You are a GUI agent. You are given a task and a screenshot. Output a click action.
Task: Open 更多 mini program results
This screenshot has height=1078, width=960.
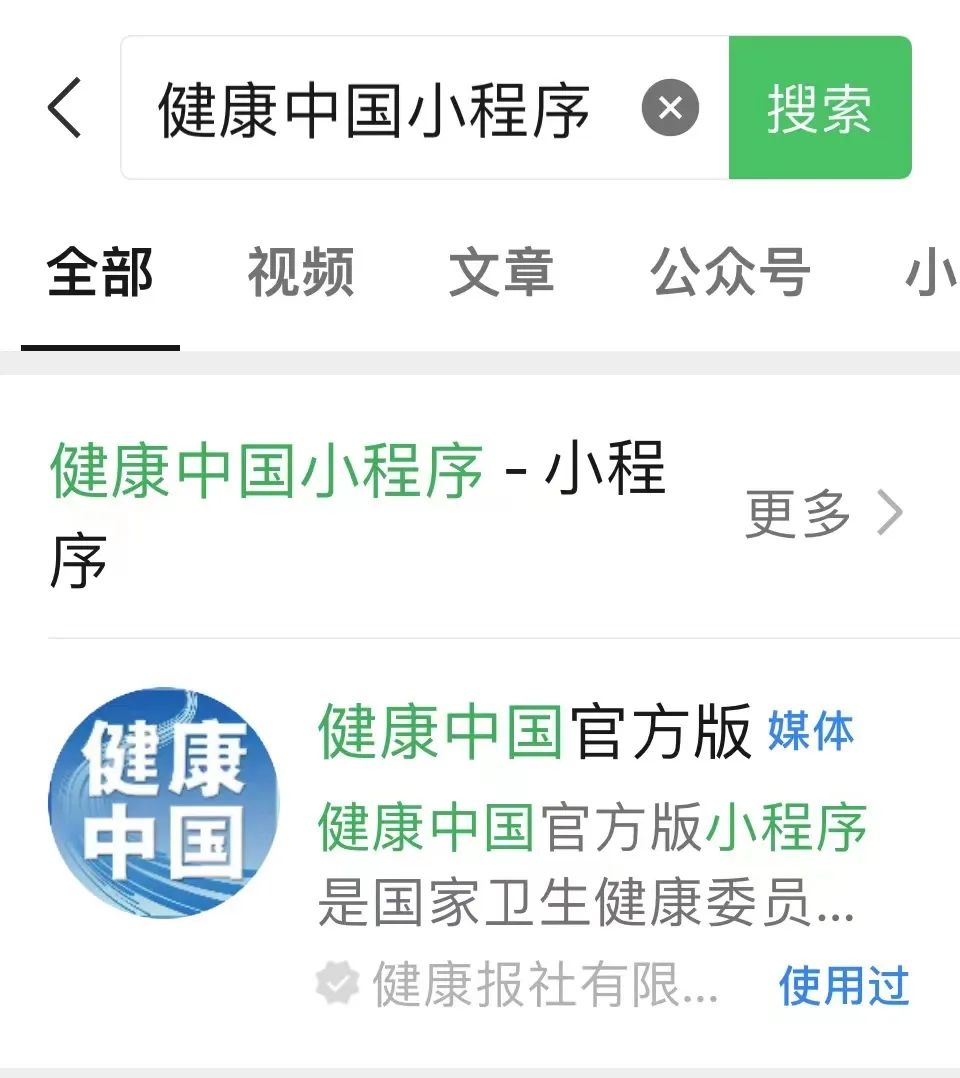click(823, 514)
